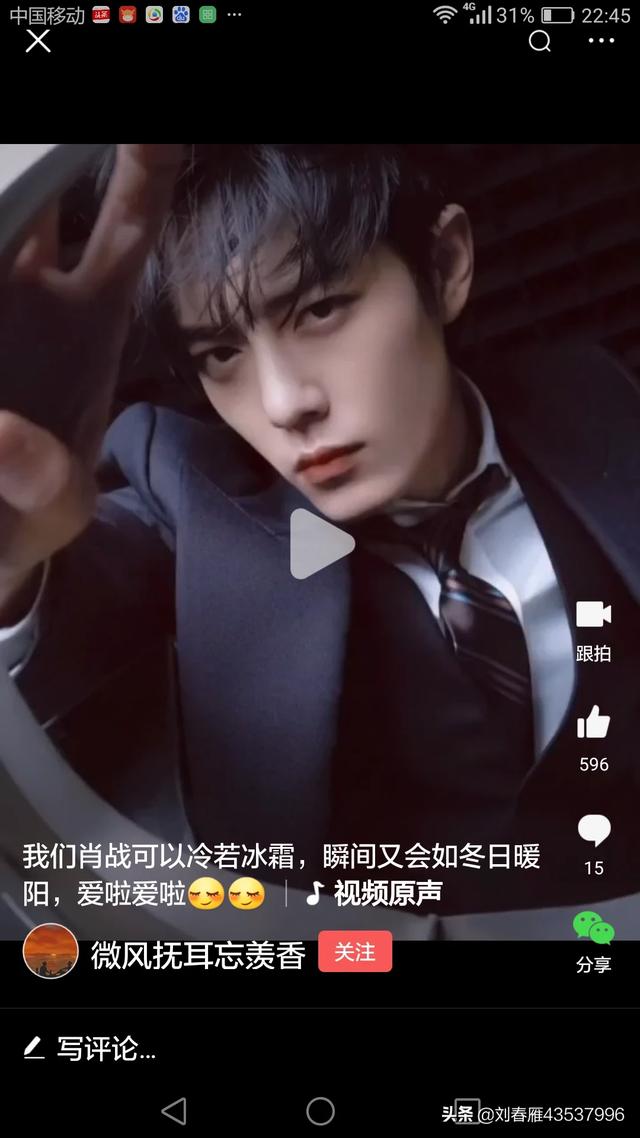Follow the author with the 关注 button
This screenshot has width=640, height=1138.
point(355,951)
